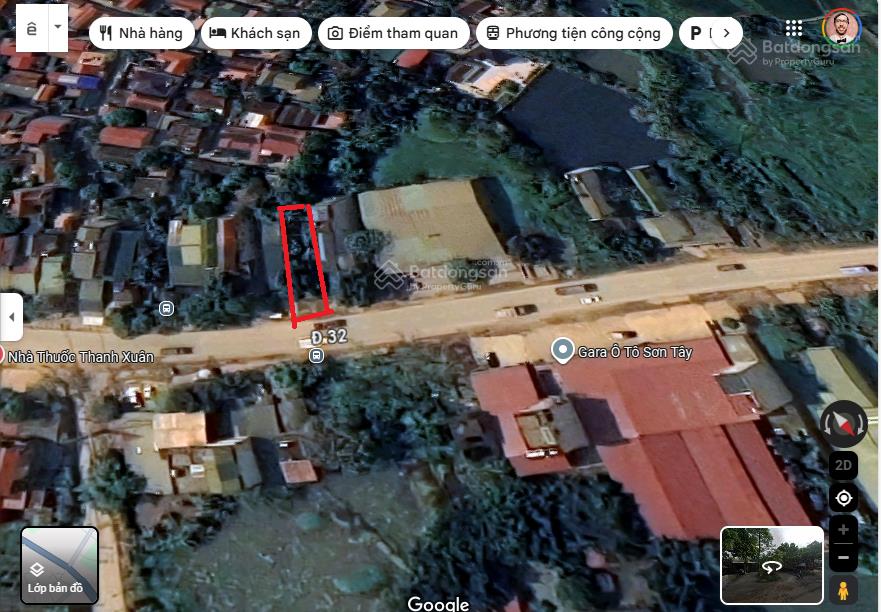Image resolution: width=881 pixels, height=612 pixels.
Task: Filter map by Nhà hàng chip
Action: click(x=141, y=33)
